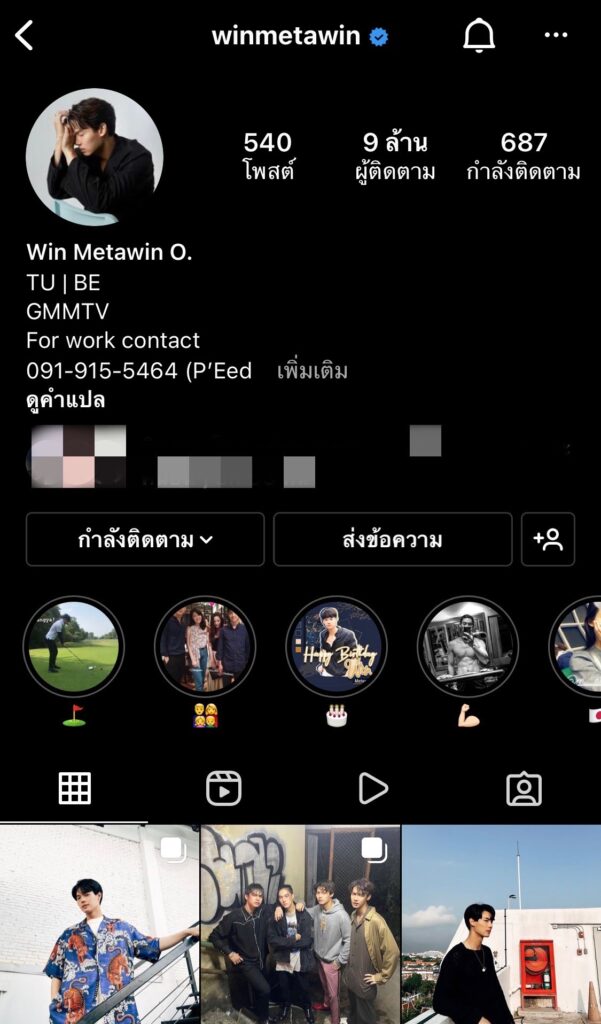Open the 687 following list
This screenshot has width=601, height=1024.
(523, 156)
